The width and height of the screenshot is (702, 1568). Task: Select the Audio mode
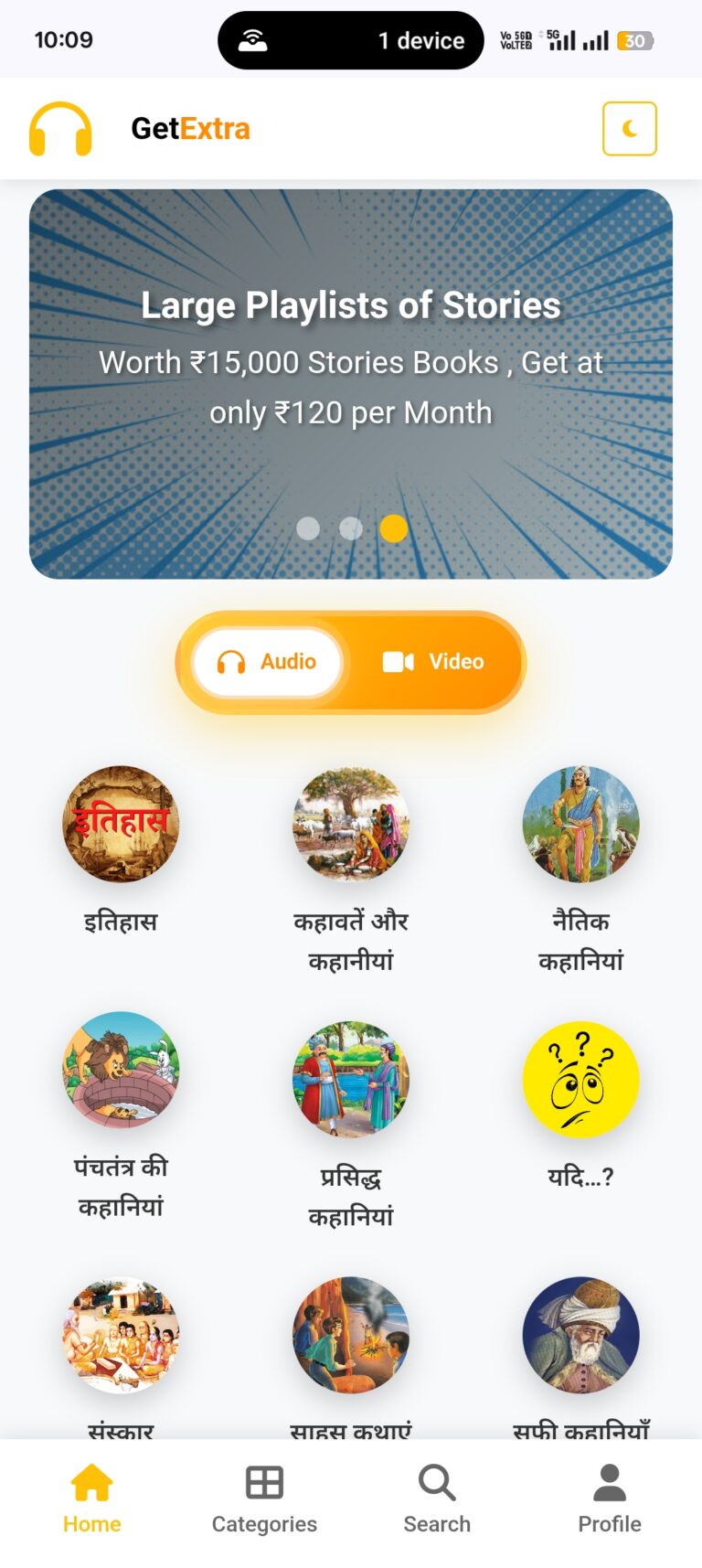coord(267,661)
